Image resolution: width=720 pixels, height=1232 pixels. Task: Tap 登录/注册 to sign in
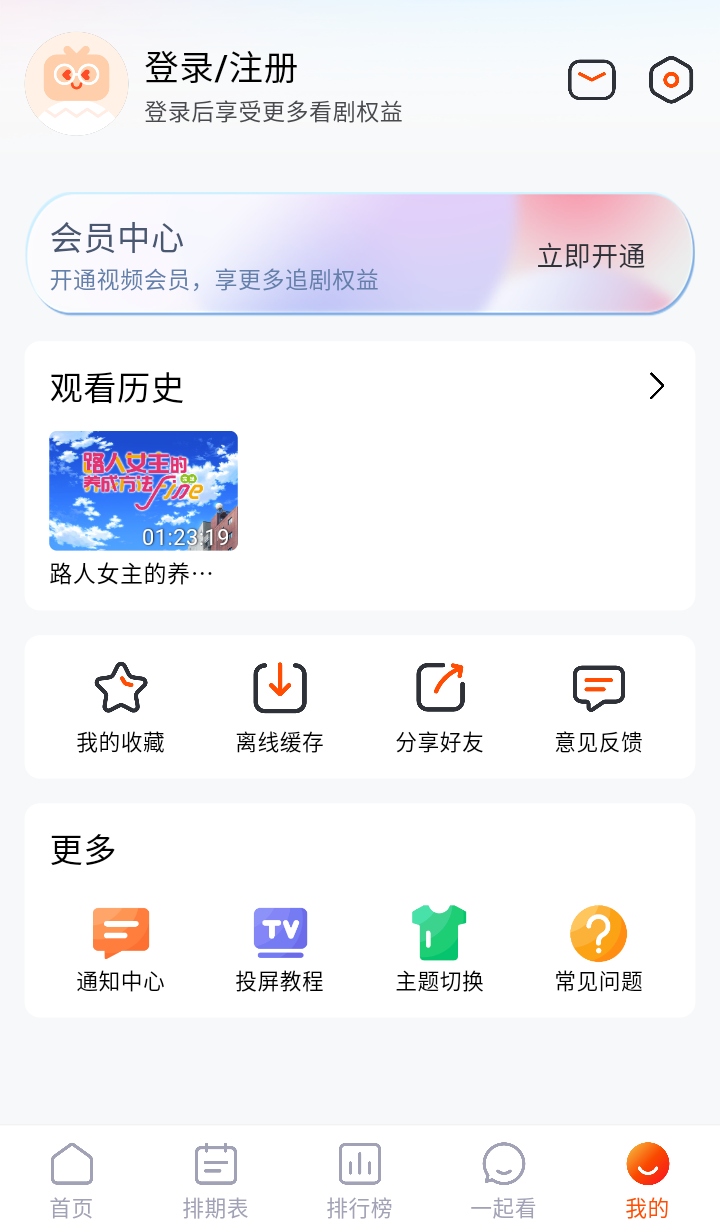coord(221,68)
